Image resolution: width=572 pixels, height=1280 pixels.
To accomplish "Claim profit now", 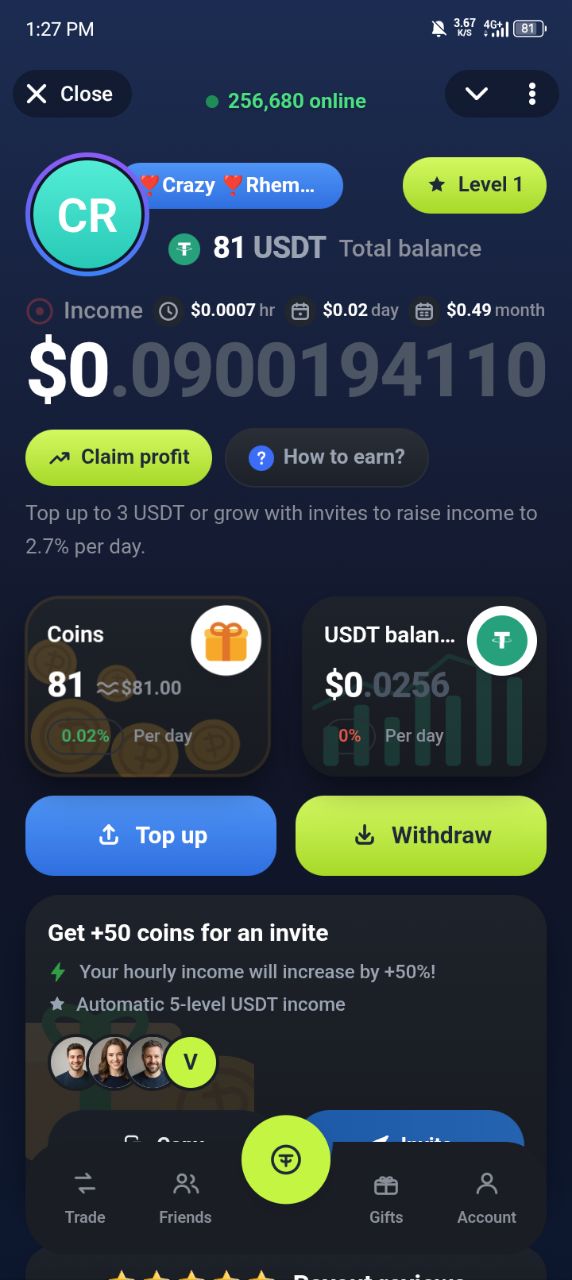I will [119, 458].
